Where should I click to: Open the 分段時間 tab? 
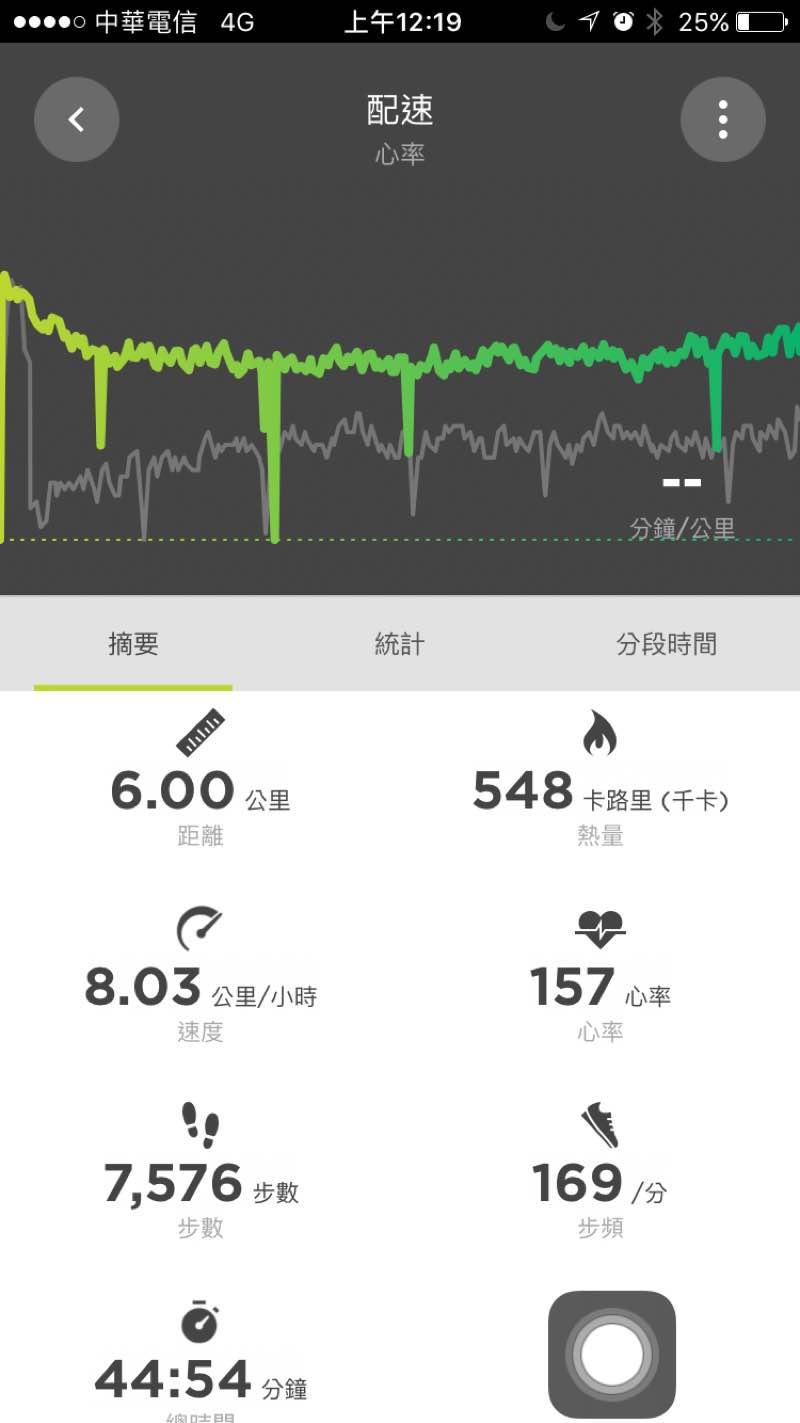[666, 645]
